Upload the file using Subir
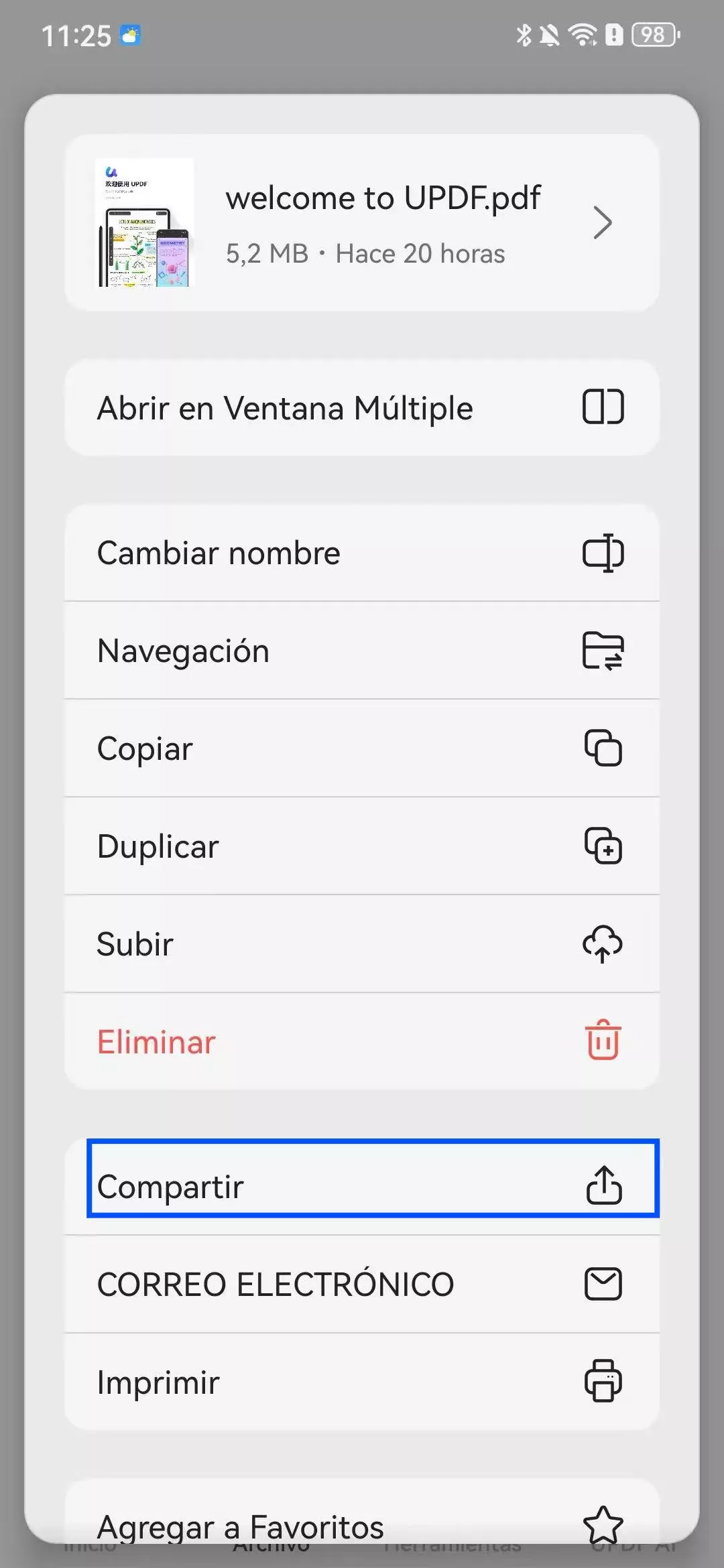The height and width of the screenshot is (1568, 724). click(362, 944)
